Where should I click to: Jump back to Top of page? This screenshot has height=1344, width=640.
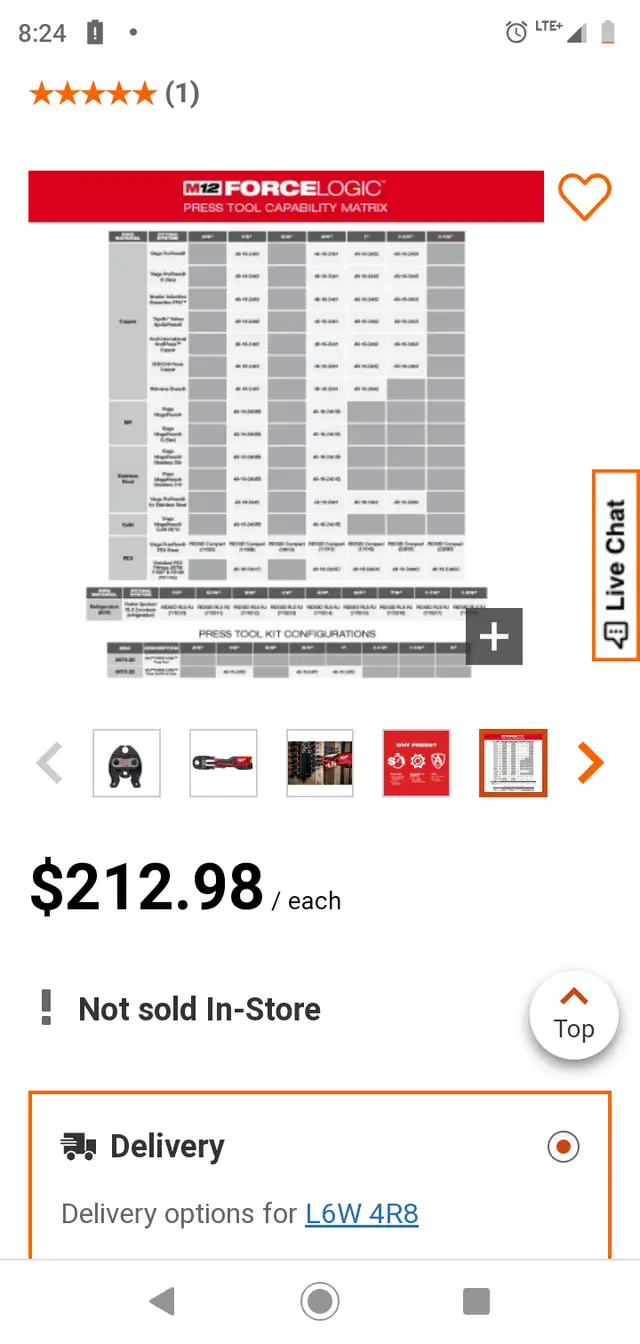574,1015
